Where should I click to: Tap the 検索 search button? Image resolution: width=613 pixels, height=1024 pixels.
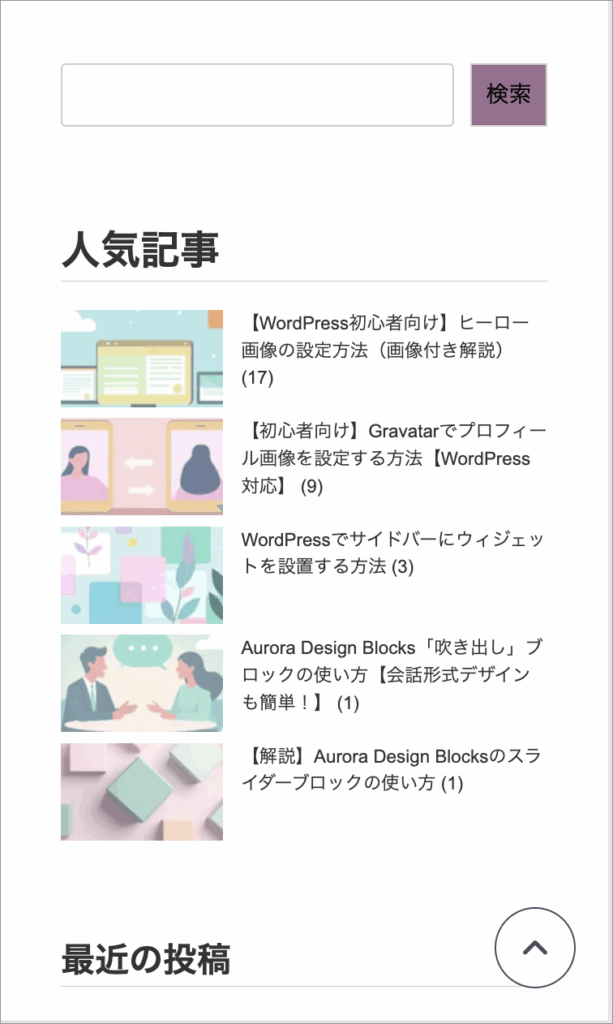click(508, 95)
